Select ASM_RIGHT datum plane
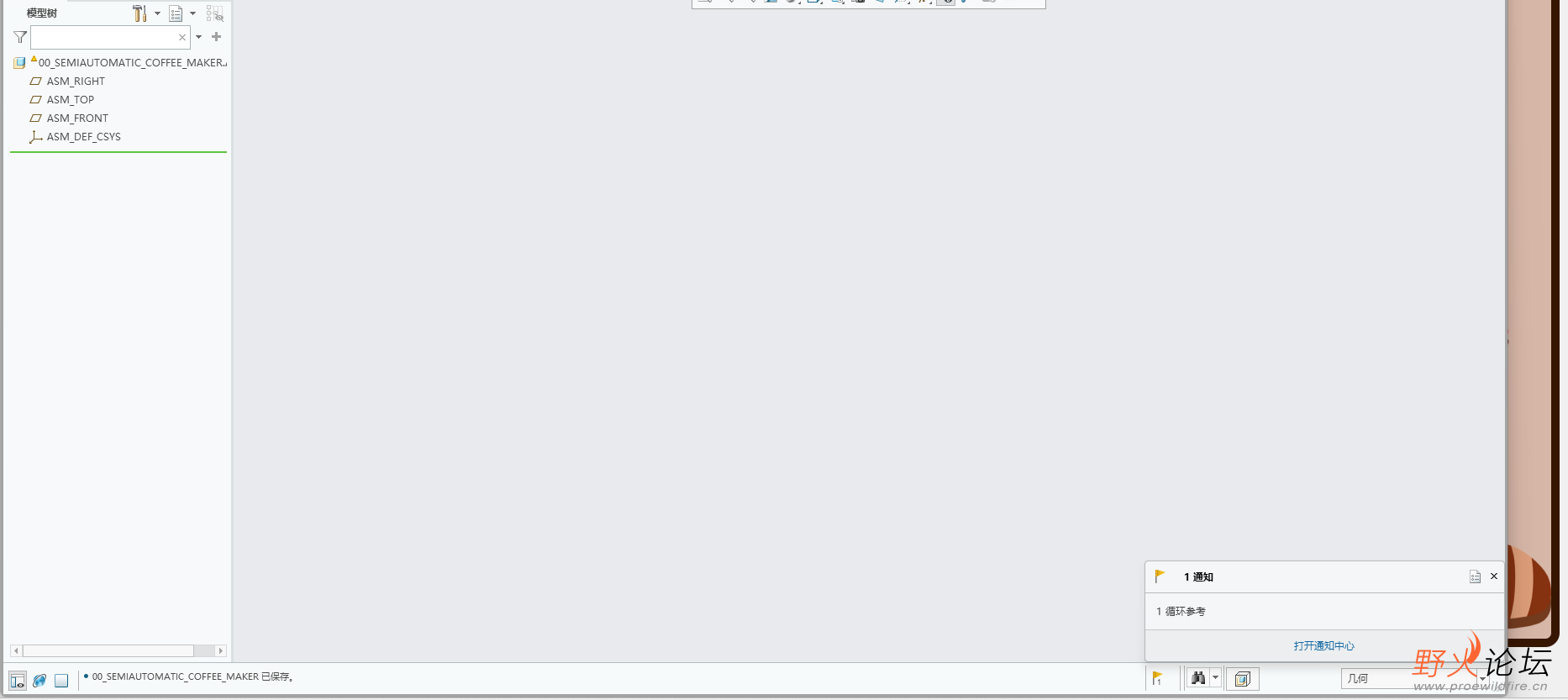The image size is (1568, 700). (x=76, y=82)
